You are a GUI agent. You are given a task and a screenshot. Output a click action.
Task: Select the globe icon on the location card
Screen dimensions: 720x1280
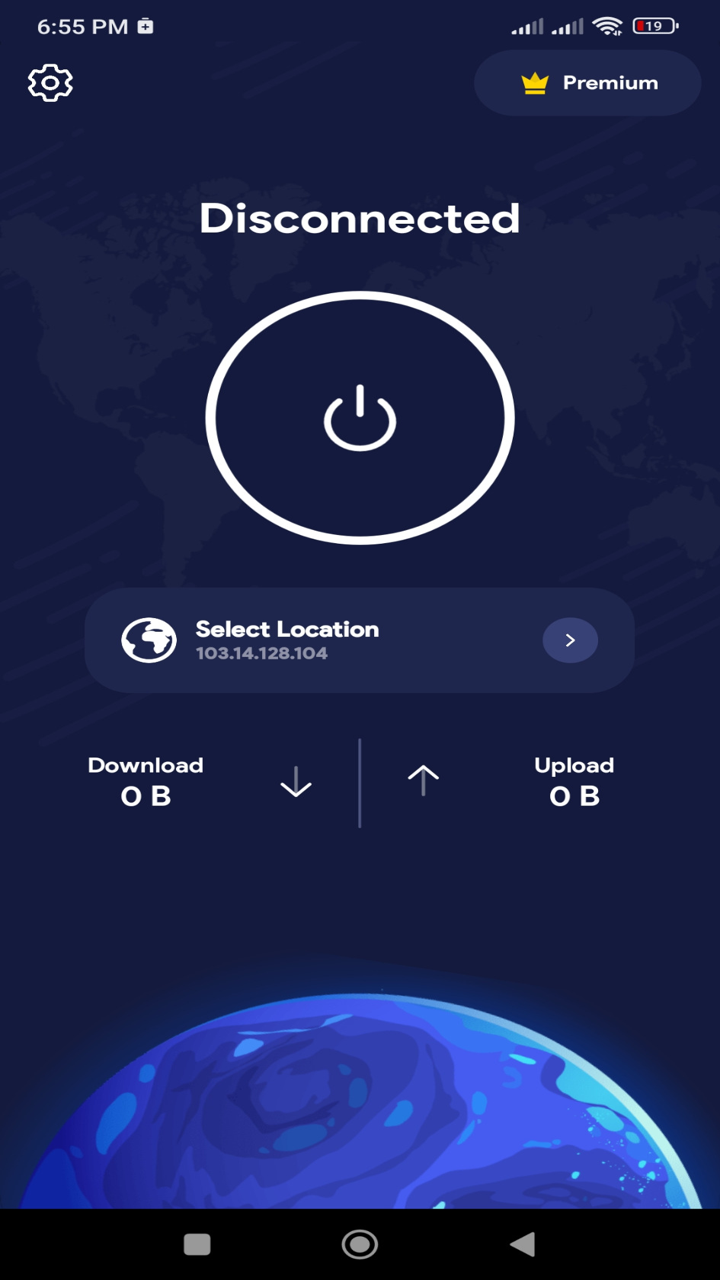pyautogui.click(x=148, y=640)
